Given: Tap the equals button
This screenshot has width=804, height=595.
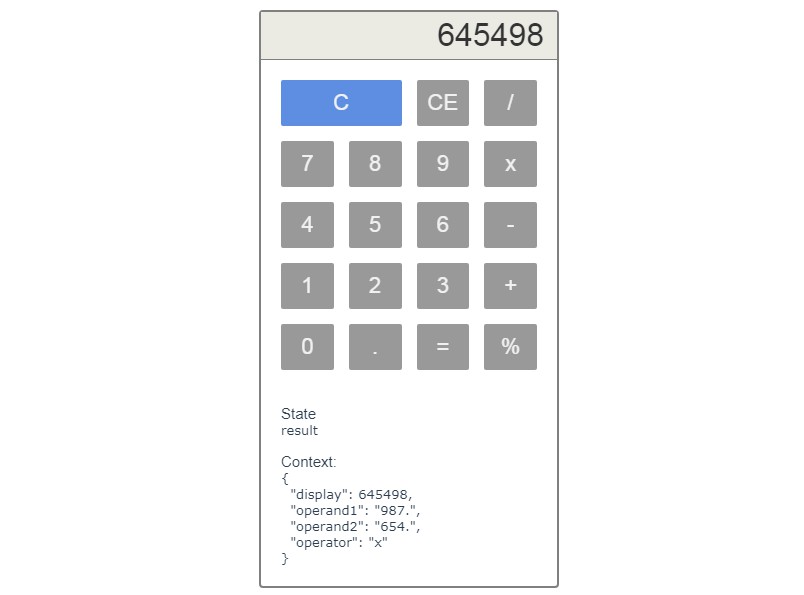Looking at the screenshot, I should (x=442, y=347).
